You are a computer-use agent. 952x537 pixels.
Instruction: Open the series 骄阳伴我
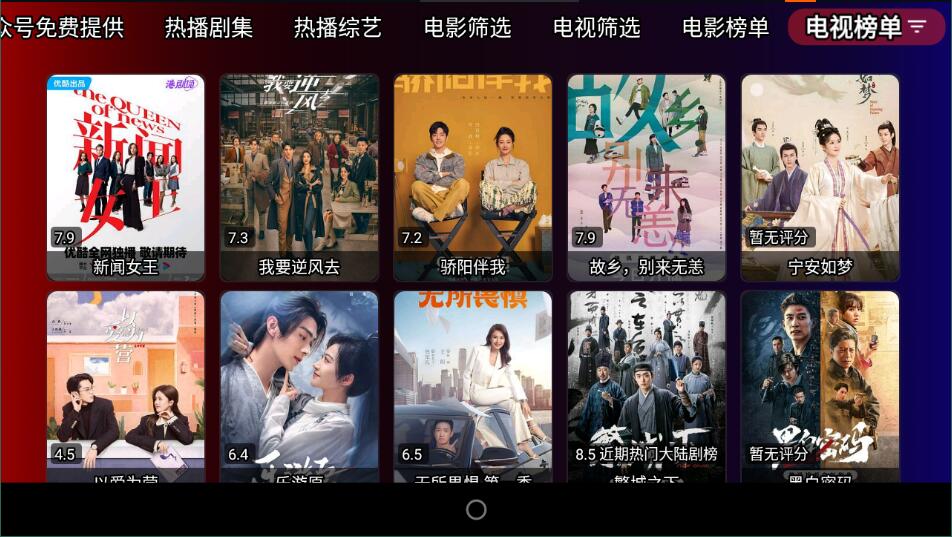coord(473,177)
